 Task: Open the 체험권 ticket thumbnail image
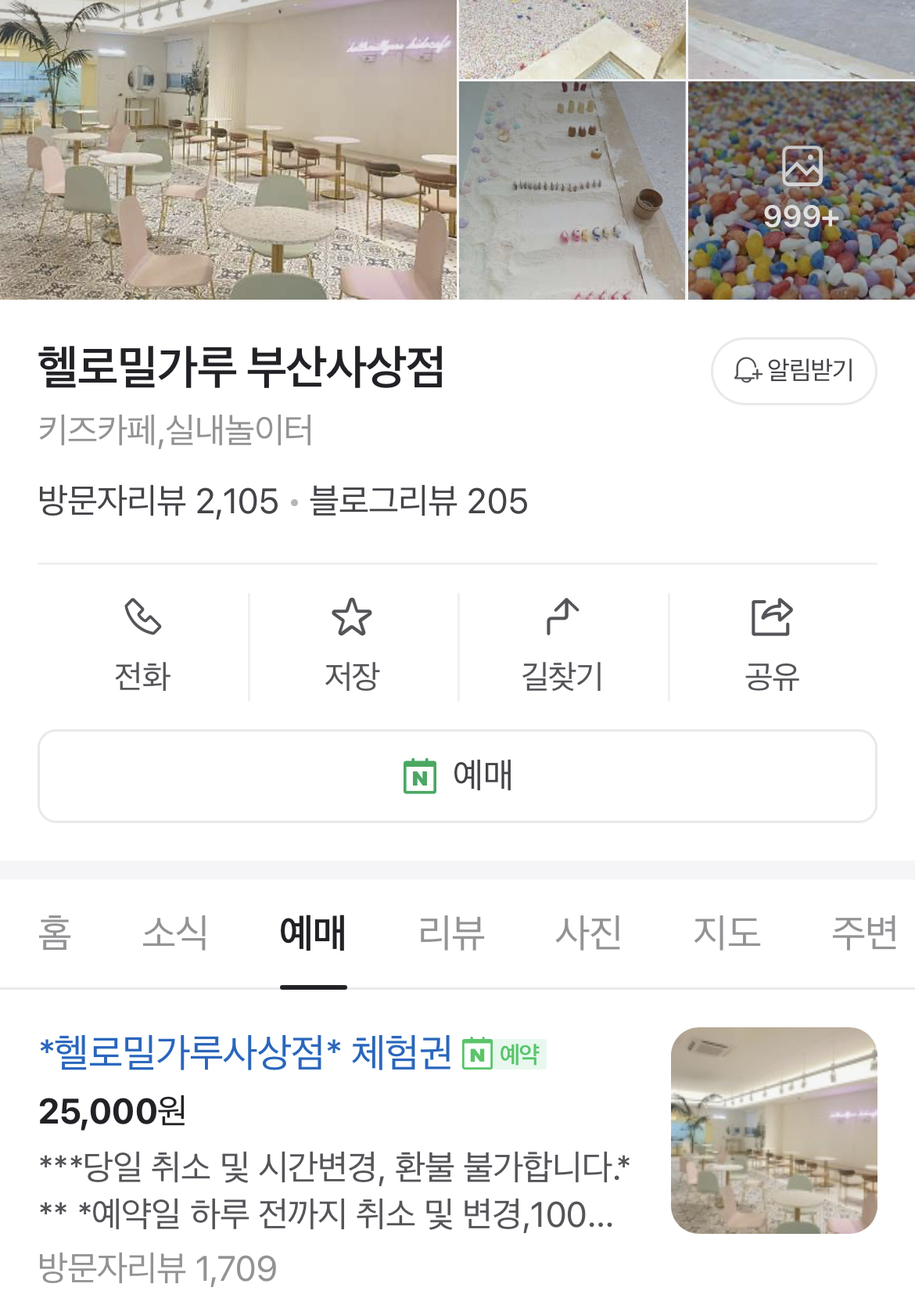(773, 1131)
